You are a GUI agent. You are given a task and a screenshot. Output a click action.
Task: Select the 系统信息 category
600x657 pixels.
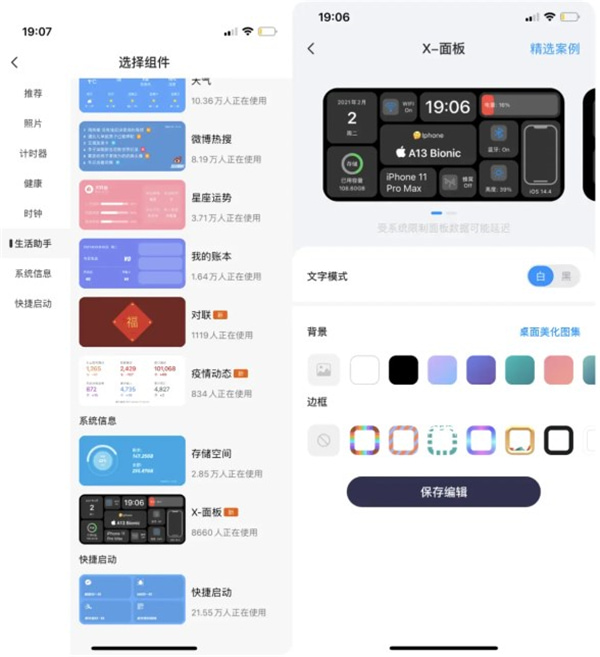pyautogui.click(x=33, y=273)
